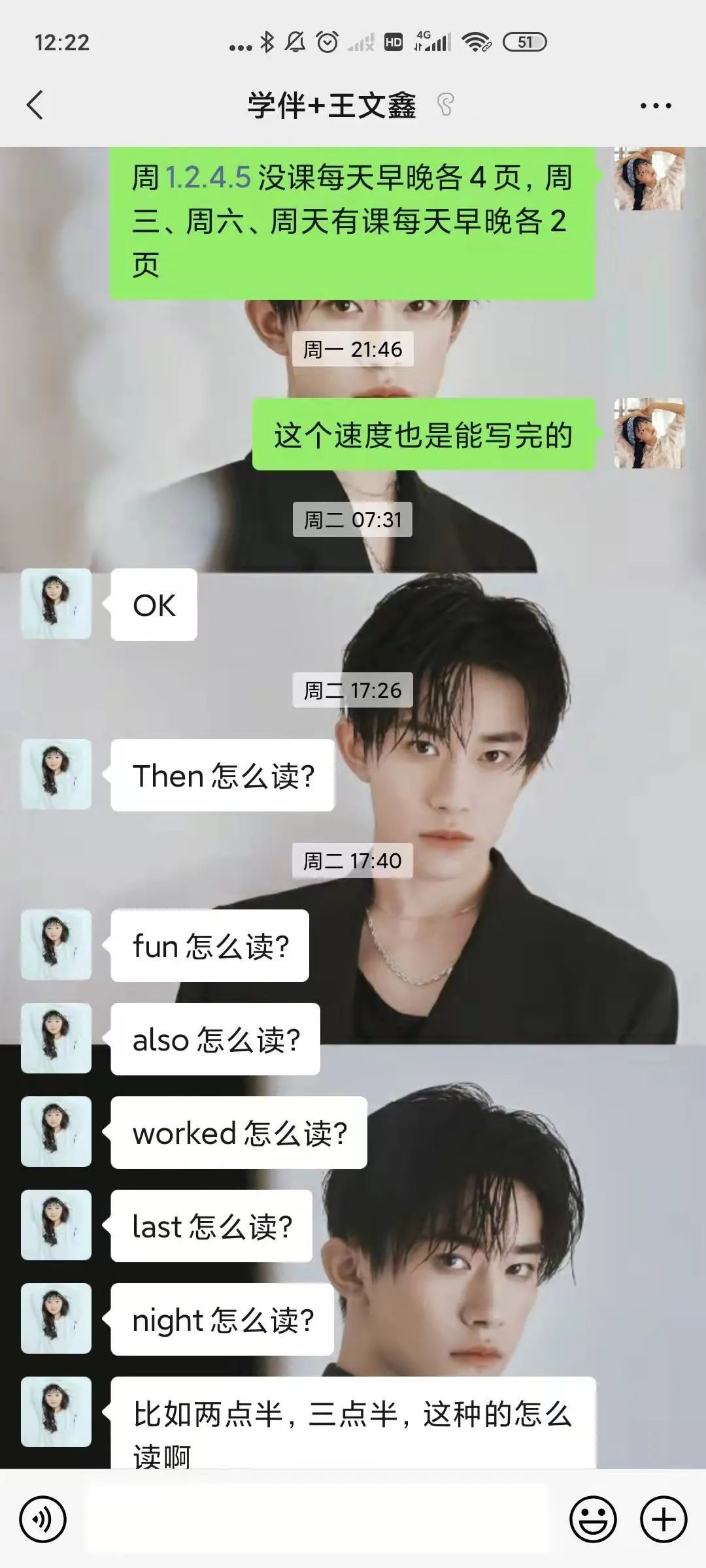This screenshot has height=1568, width=706.
Task: Open the emoji sticker panel
Action: tap(593, 1519)
